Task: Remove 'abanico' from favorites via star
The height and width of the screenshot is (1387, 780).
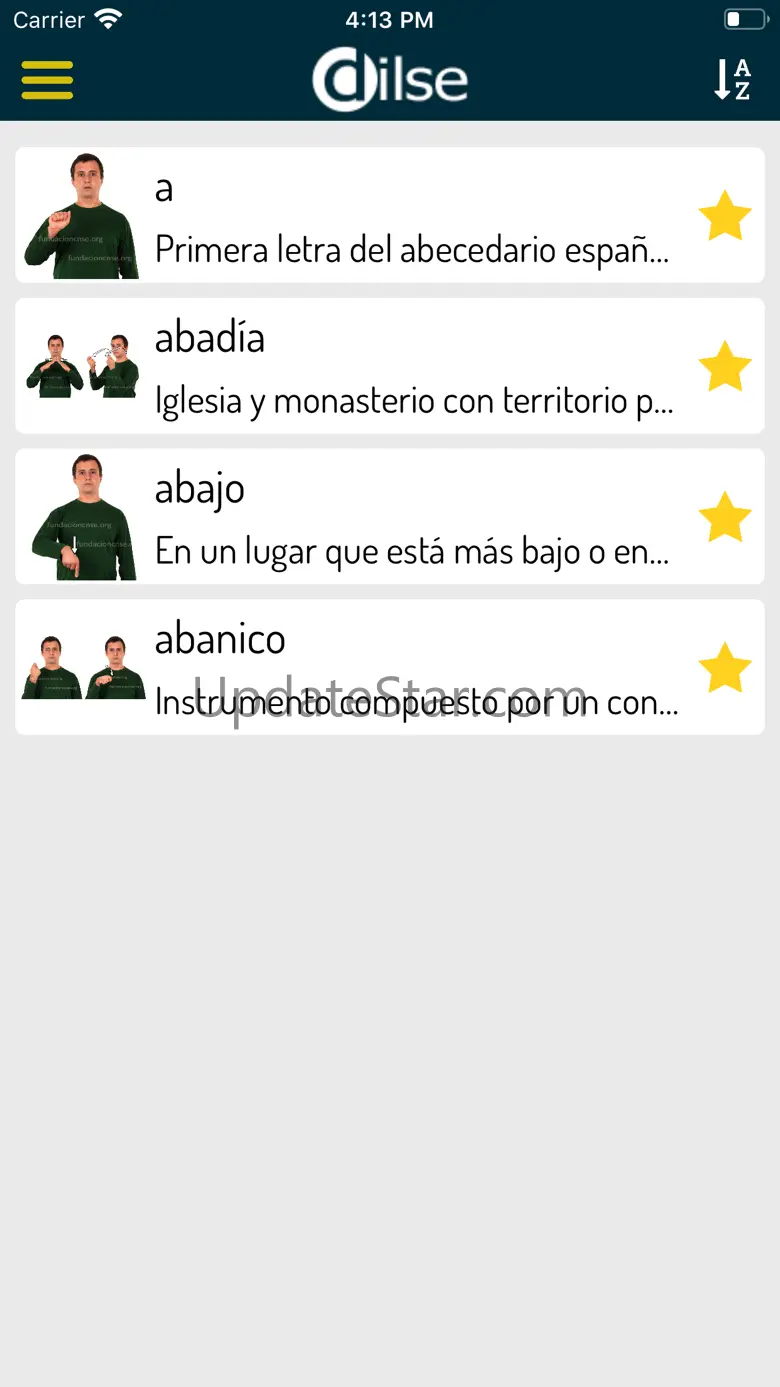Action: coord(724,667)
